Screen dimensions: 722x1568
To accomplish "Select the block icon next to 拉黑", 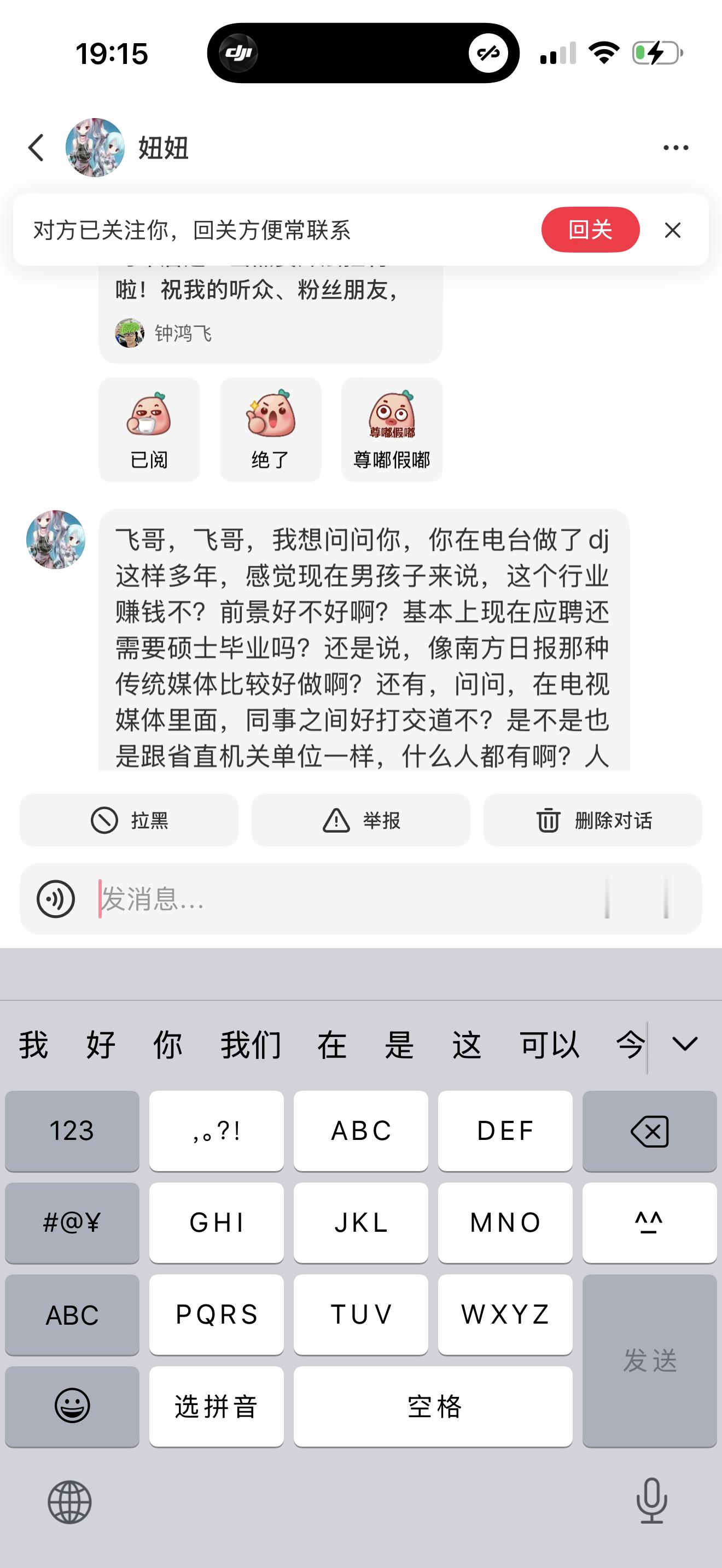I will 104,820.
